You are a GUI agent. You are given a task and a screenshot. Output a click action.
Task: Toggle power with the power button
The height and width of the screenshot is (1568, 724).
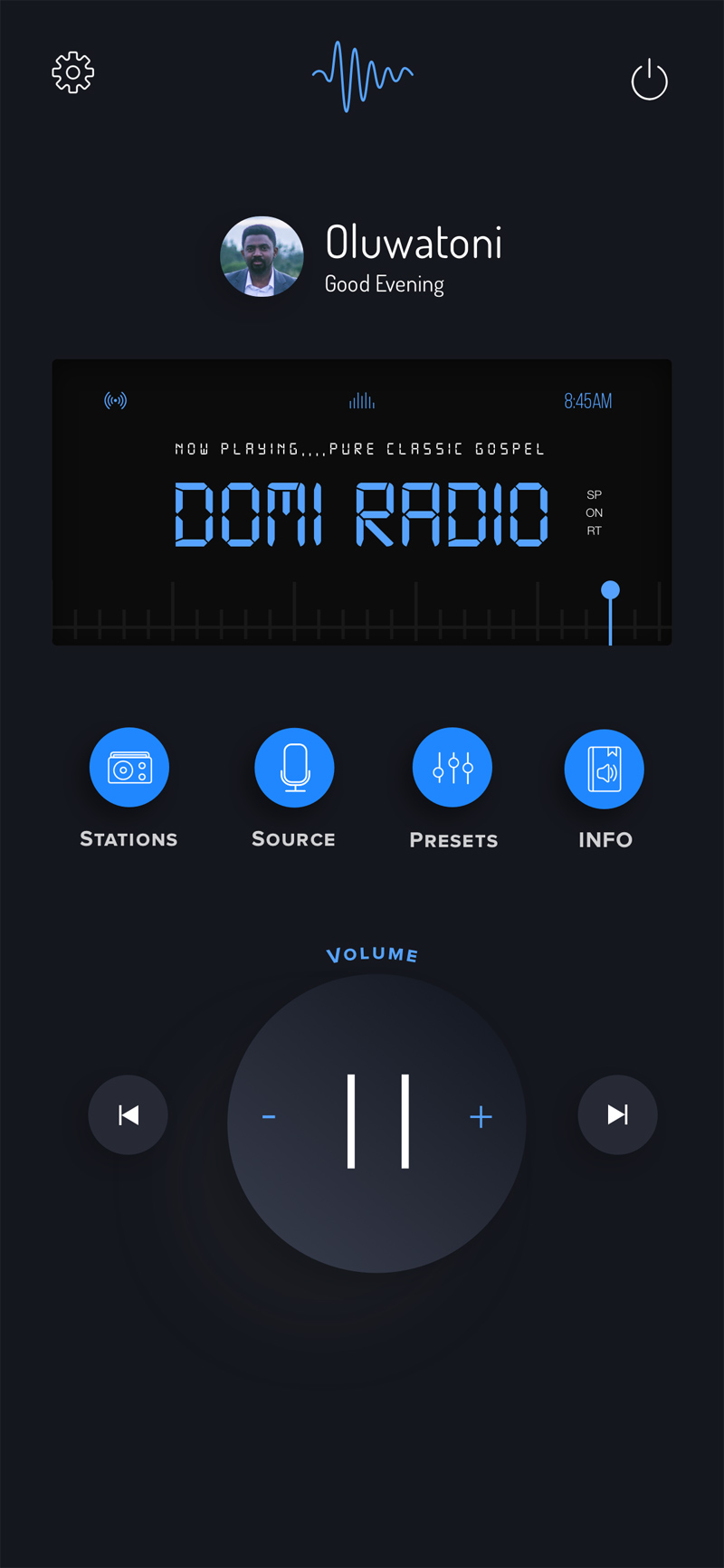[x=649, y=79]
